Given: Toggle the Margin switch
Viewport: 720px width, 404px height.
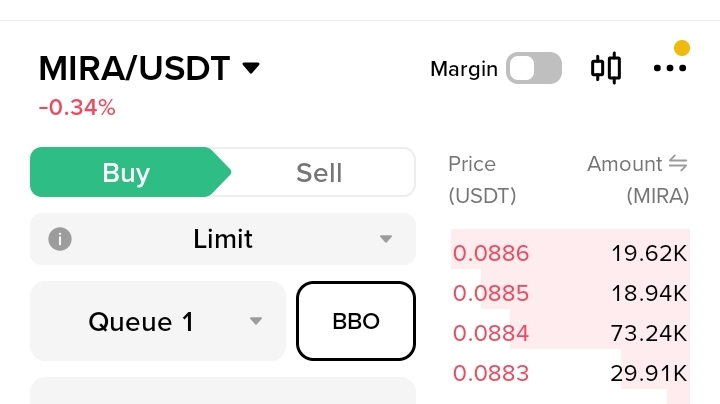Looking at the screenshot, I should (x=533, y=68).
